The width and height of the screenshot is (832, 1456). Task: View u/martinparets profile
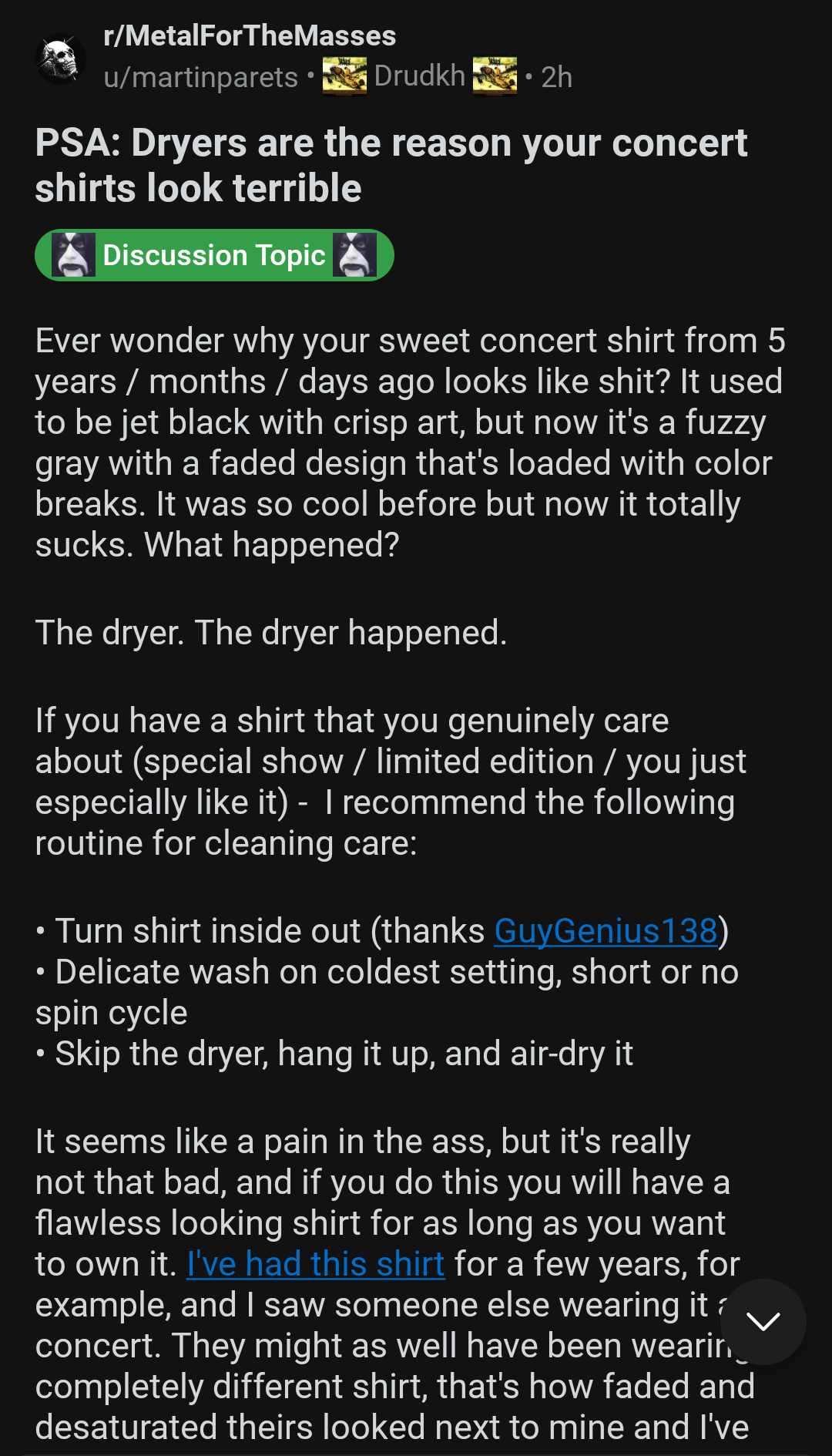tap(201, 77)
